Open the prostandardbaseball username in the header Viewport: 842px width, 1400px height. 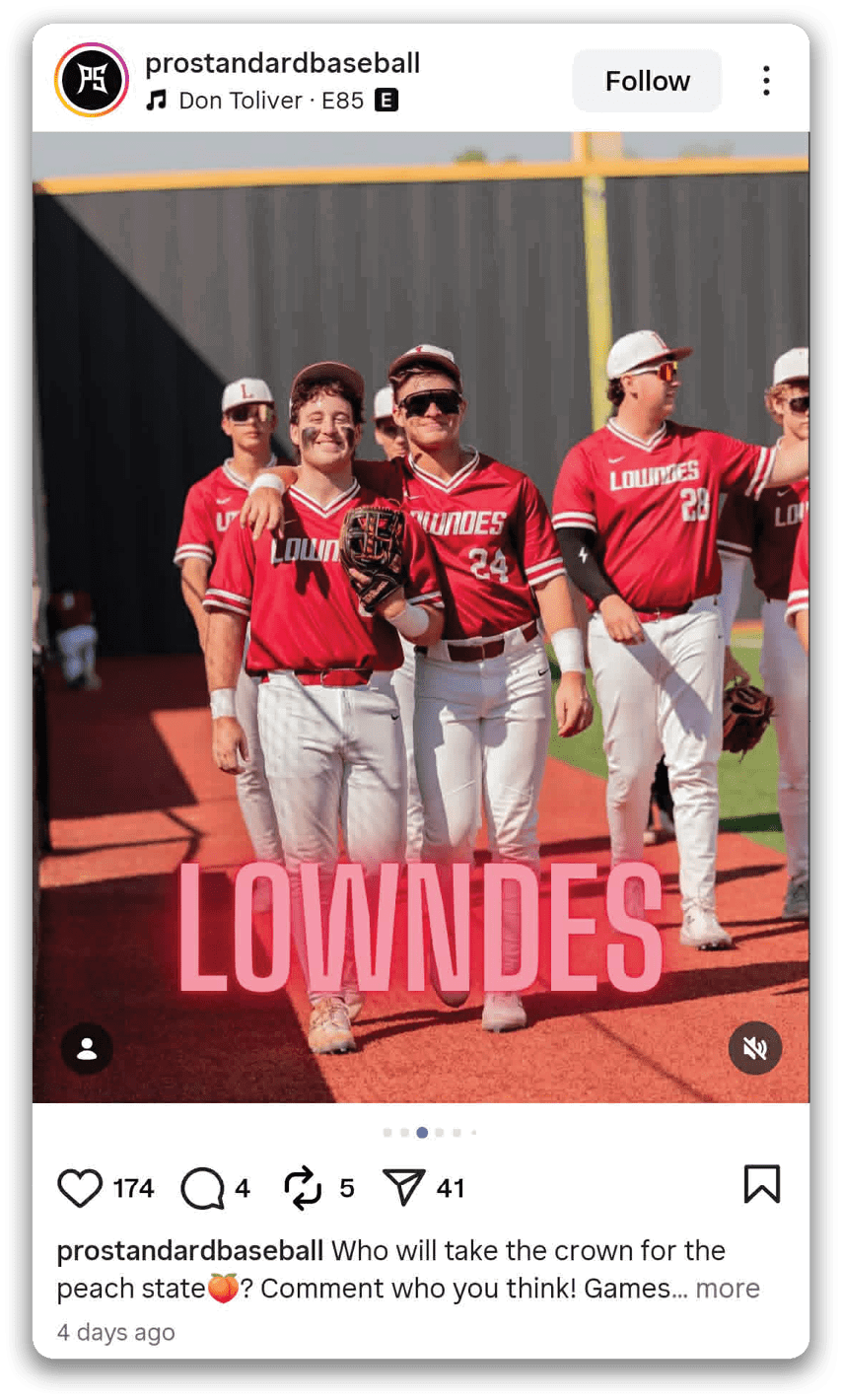point(282,63)
